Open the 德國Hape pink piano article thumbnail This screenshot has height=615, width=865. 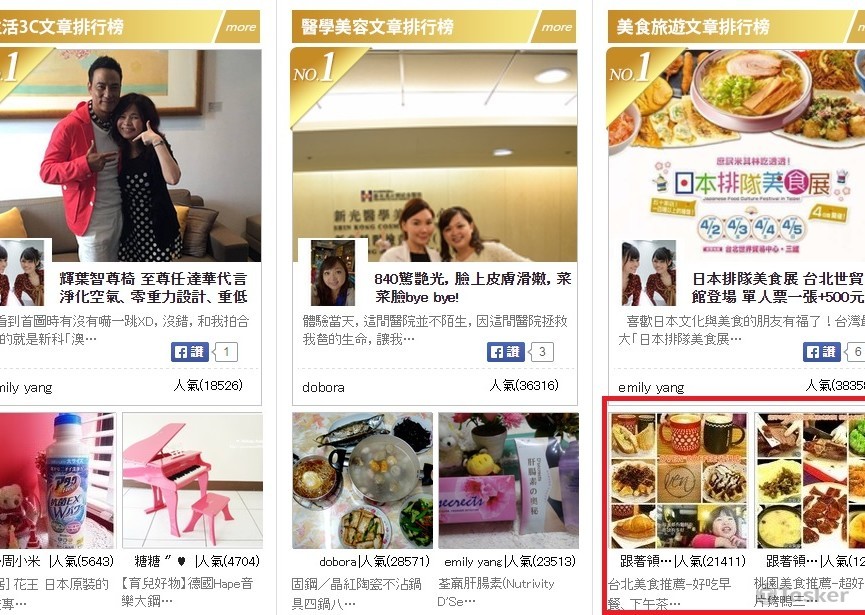click(x=192, y=480)
